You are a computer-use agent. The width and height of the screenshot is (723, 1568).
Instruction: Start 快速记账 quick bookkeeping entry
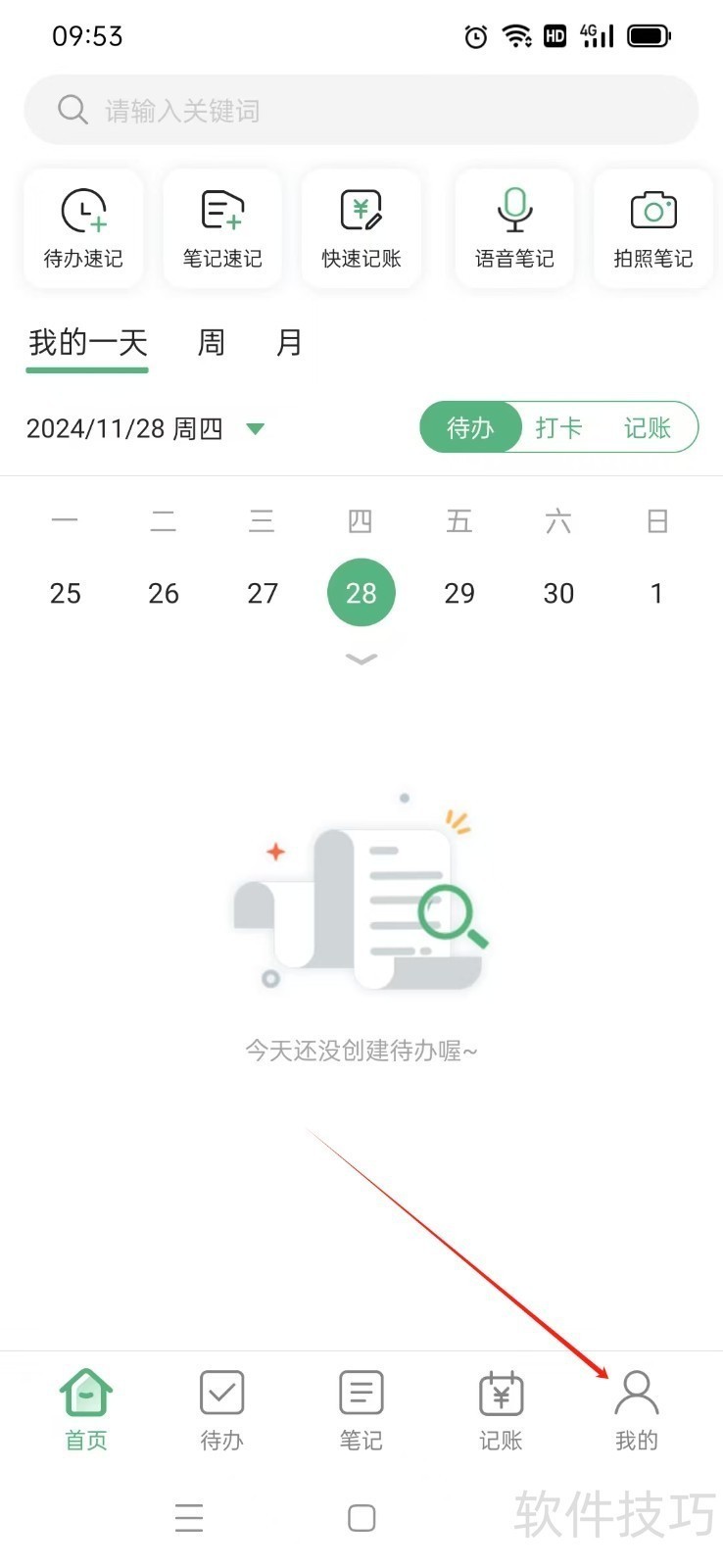click(x=361, y=228)
